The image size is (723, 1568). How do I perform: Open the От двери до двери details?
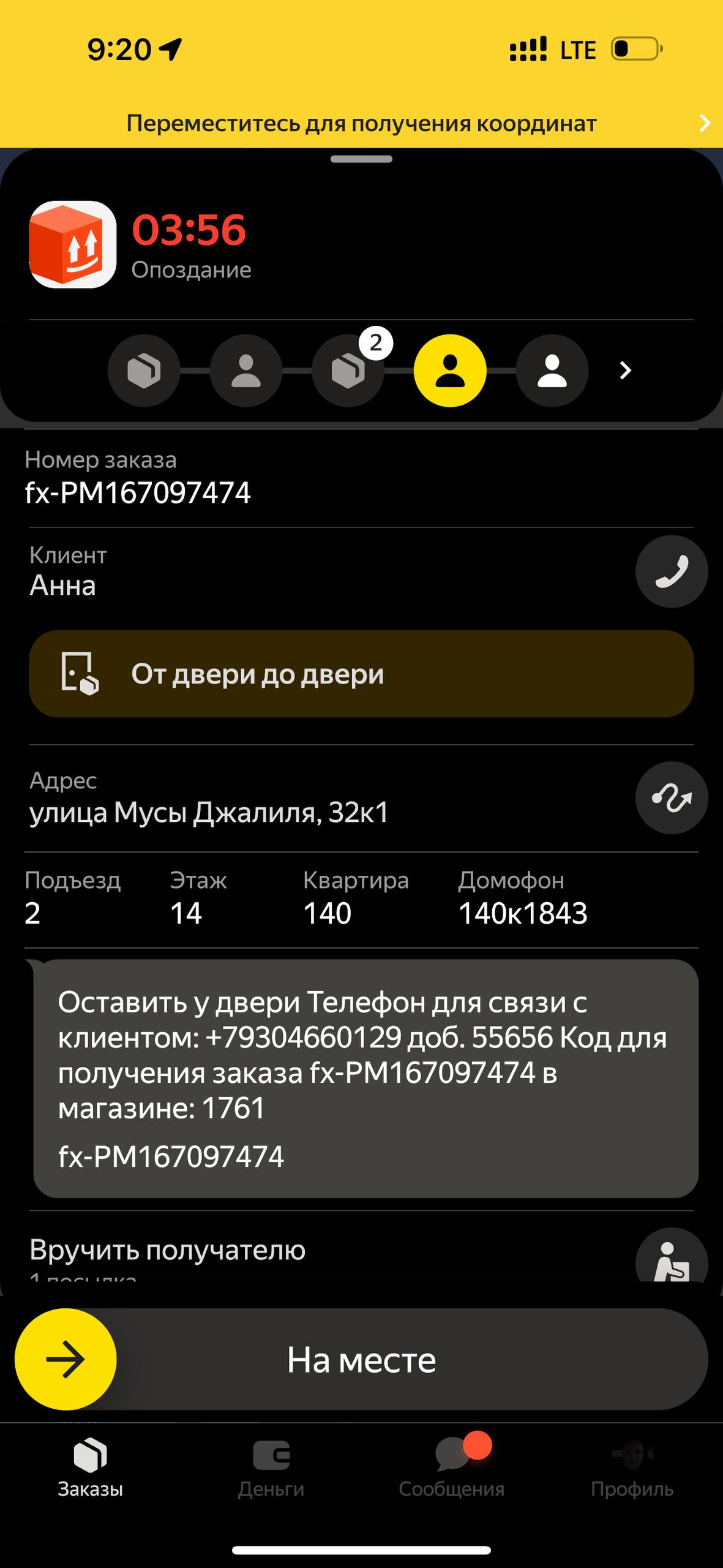click(x=361, y=674)
